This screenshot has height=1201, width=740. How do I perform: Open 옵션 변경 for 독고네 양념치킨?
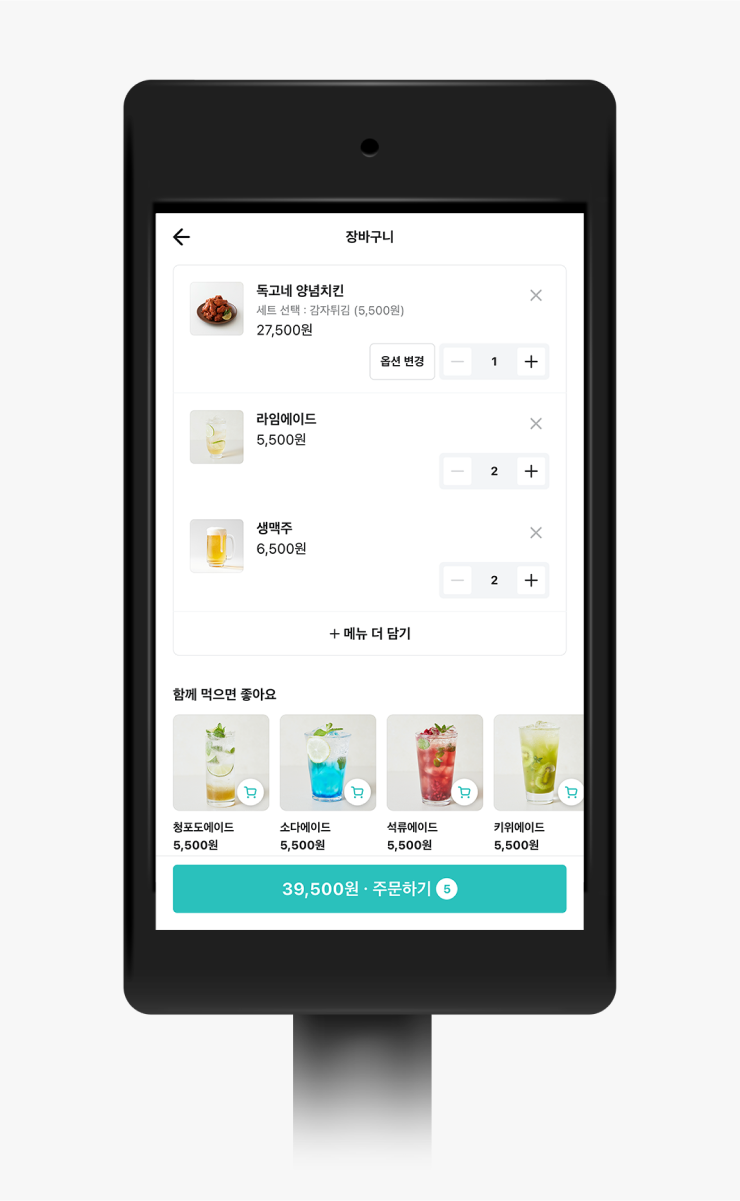point(402,361)
